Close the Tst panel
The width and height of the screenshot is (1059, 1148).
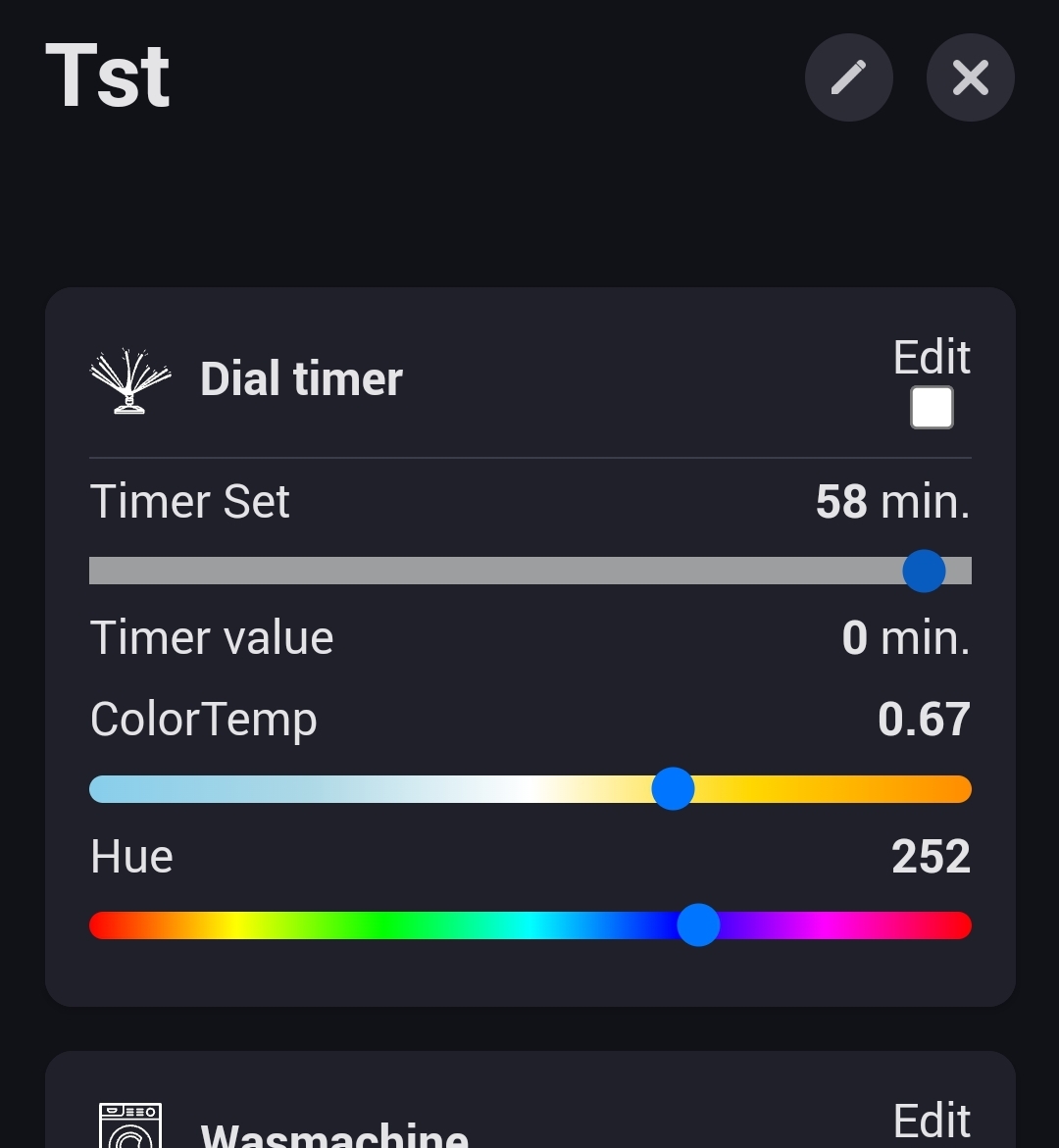970,77
